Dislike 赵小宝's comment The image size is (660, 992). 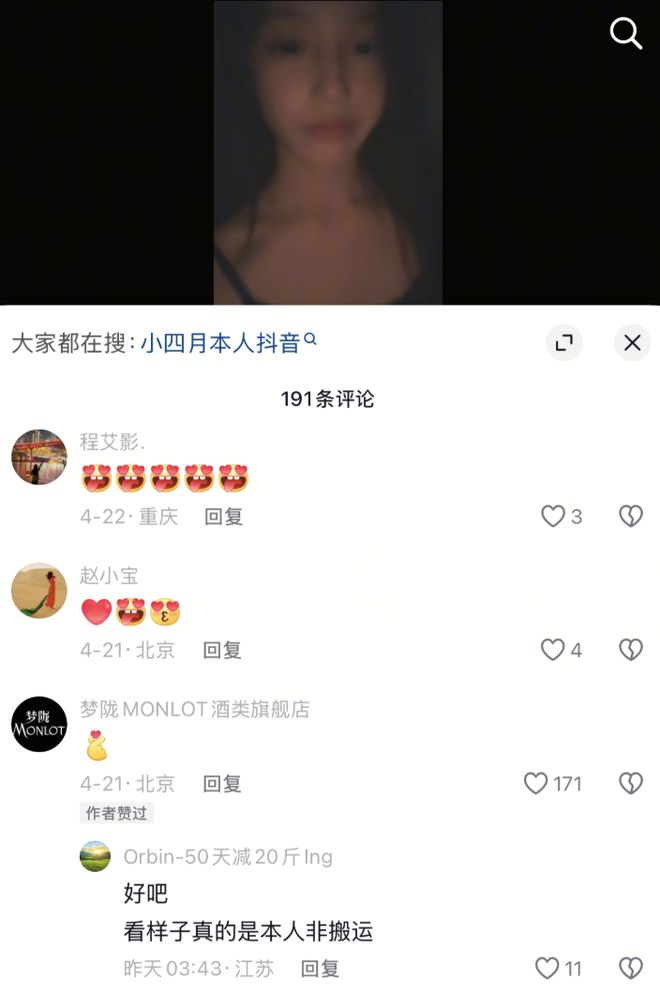pyautogui.click(x=630, y=650)
